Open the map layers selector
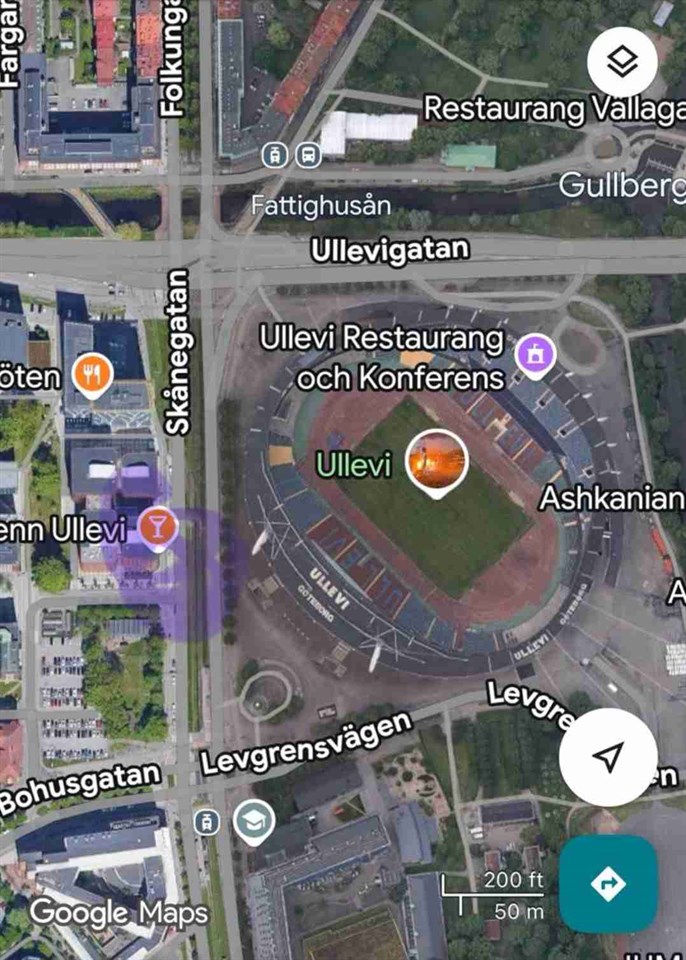Viewport: 686px width, 960px height. (x=622, y=62)
